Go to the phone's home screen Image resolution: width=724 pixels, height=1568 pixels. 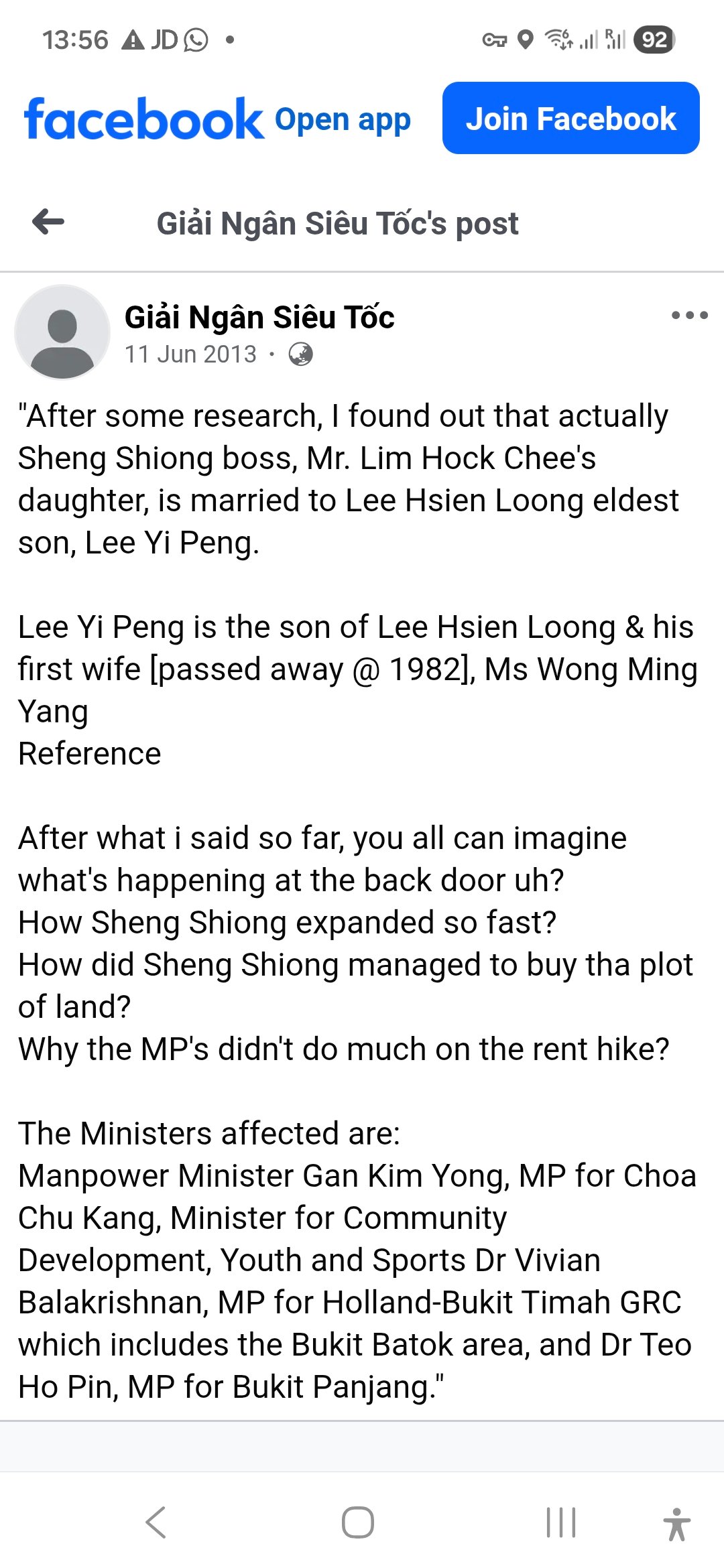pyautogui.click(x=358, y=1522)
